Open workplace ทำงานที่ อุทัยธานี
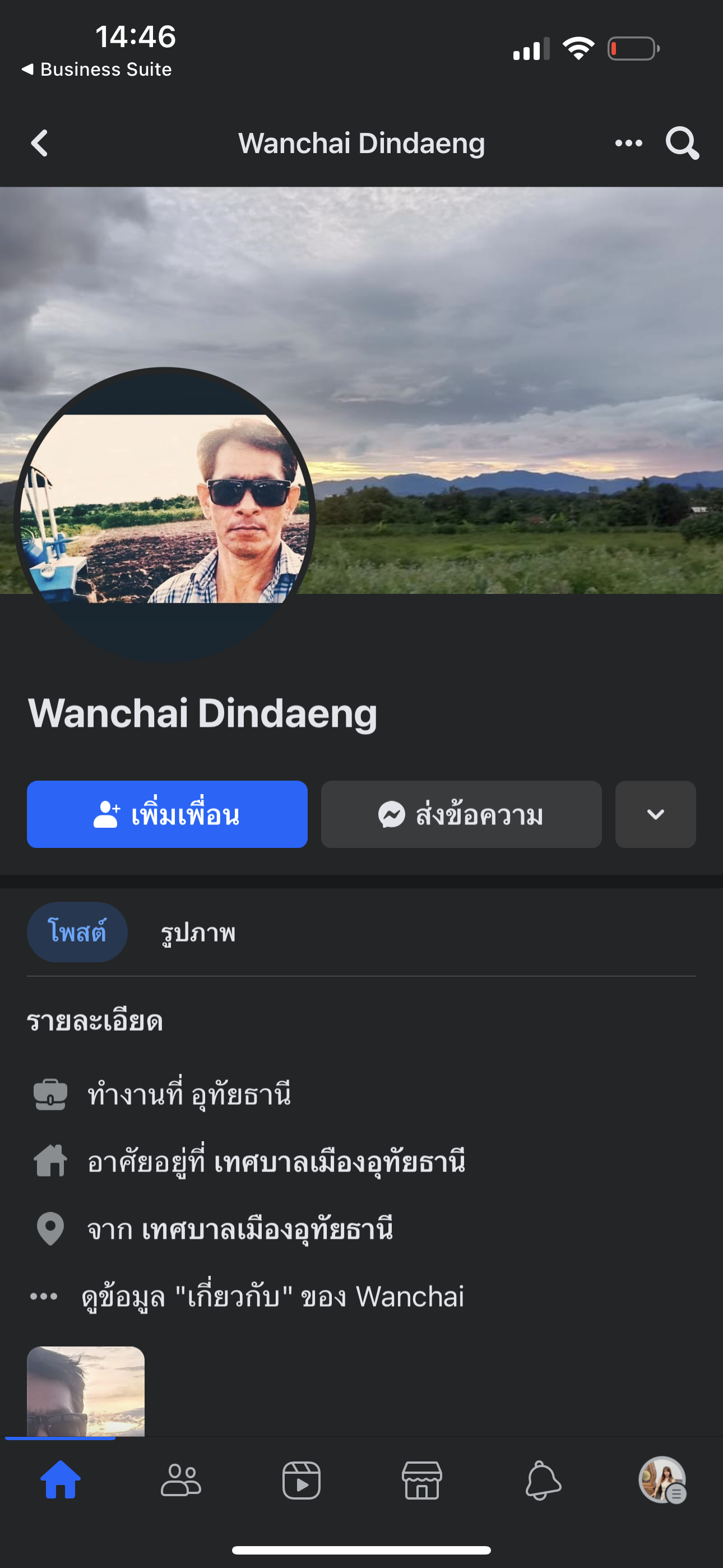 pos(189,1095)
